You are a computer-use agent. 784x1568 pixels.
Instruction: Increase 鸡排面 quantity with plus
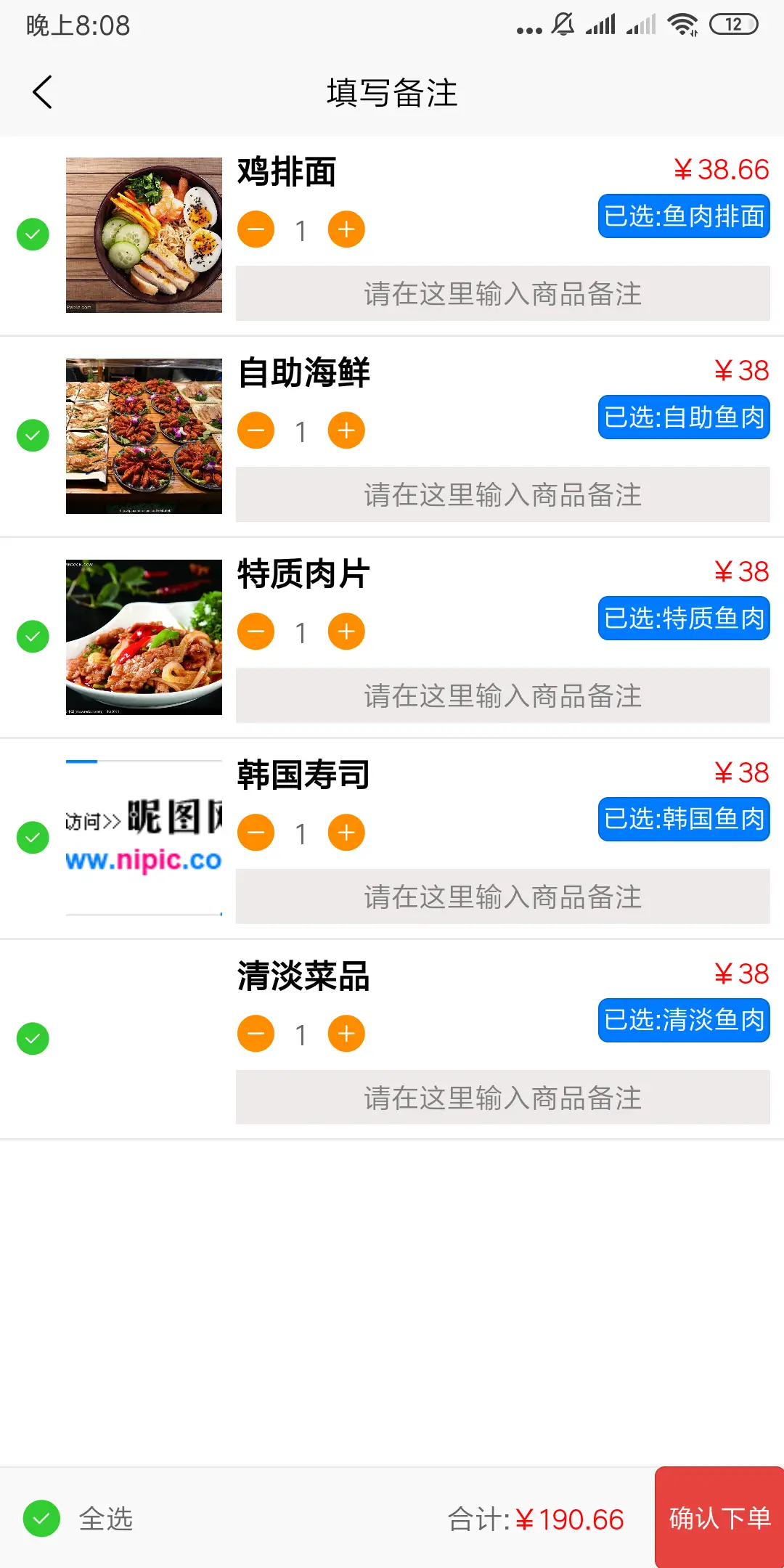click(346, 229)
